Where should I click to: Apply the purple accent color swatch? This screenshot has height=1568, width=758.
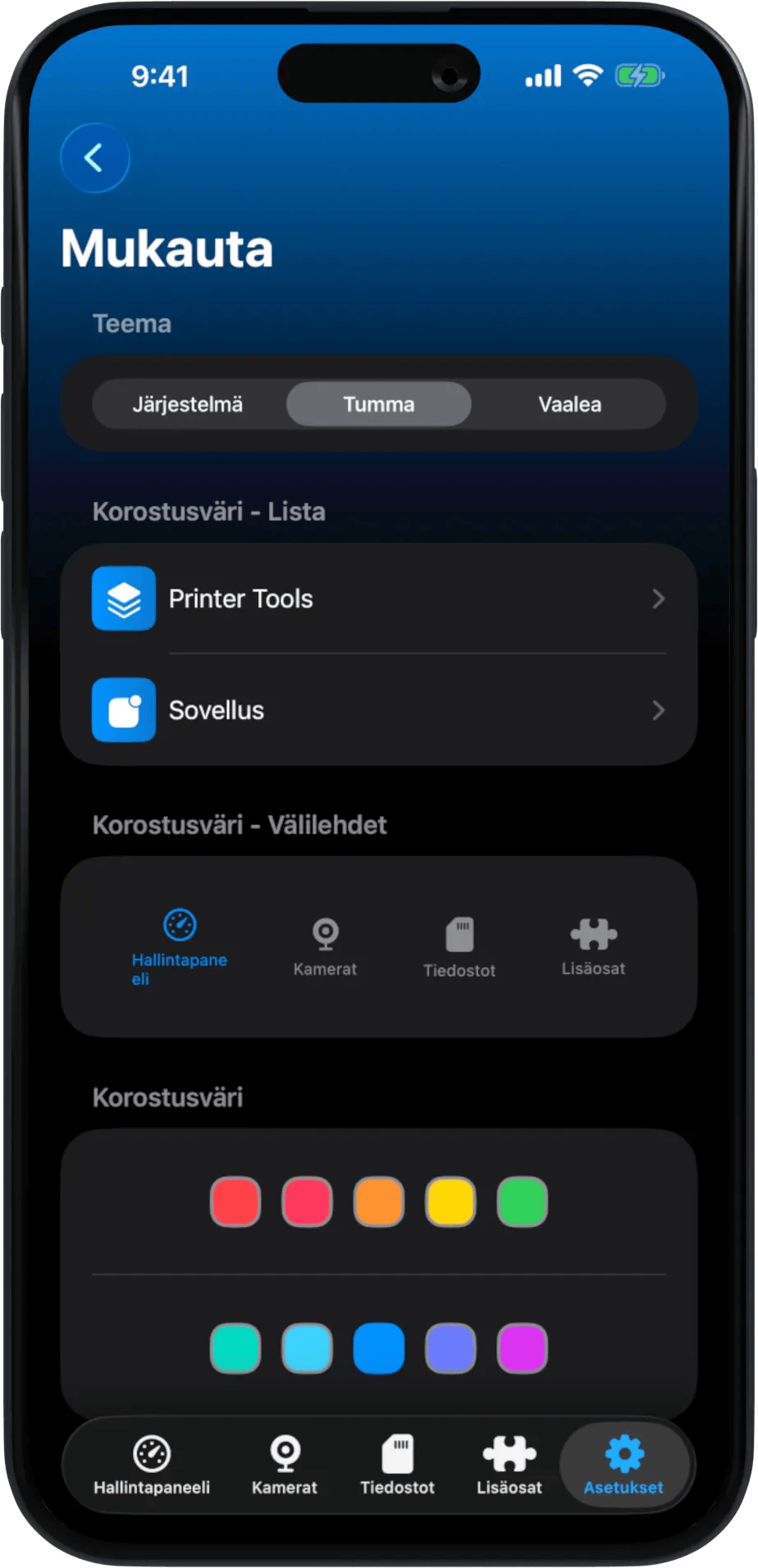click(523, 1348)
